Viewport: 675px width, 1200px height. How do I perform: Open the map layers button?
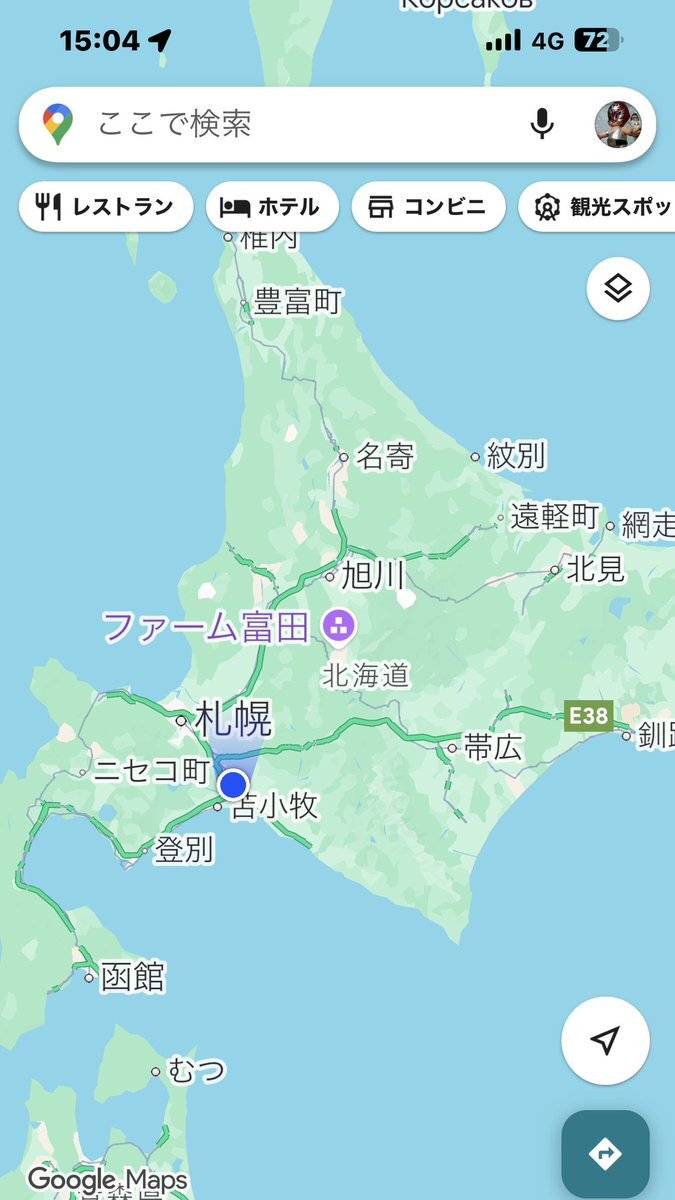(618, 289)
